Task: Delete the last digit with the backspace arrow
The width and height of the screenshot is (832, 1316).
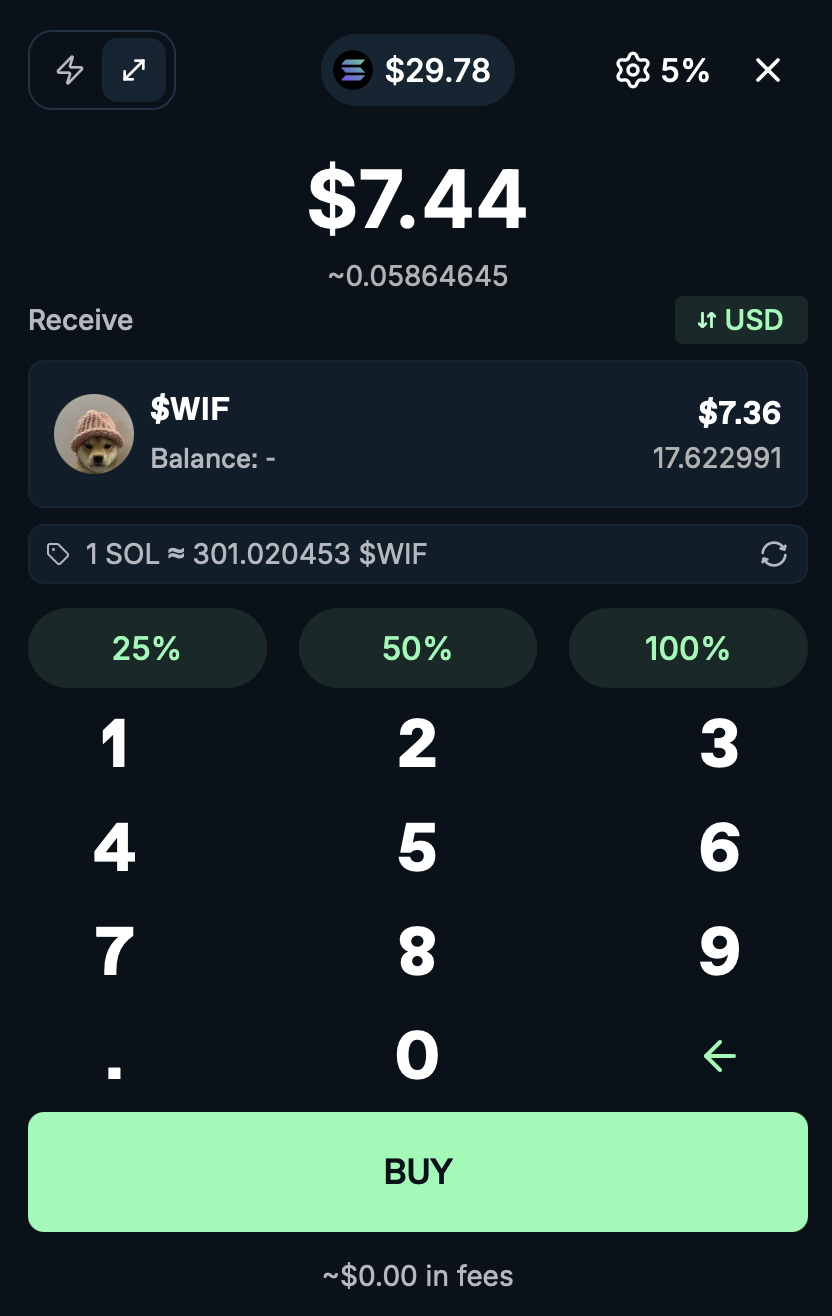Action: (x=719, y=1055)
